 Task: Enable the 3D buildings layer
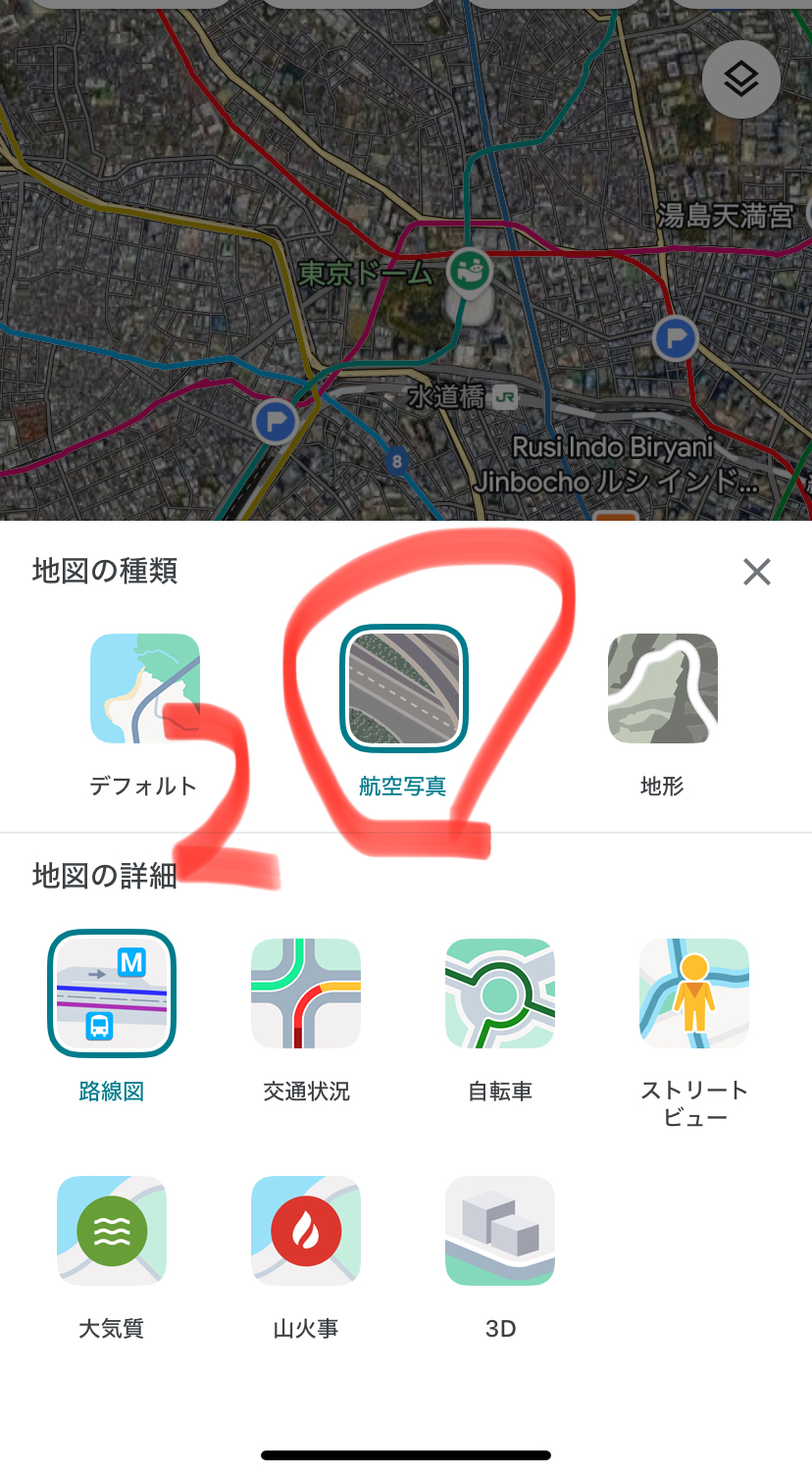coord(500,1231)
